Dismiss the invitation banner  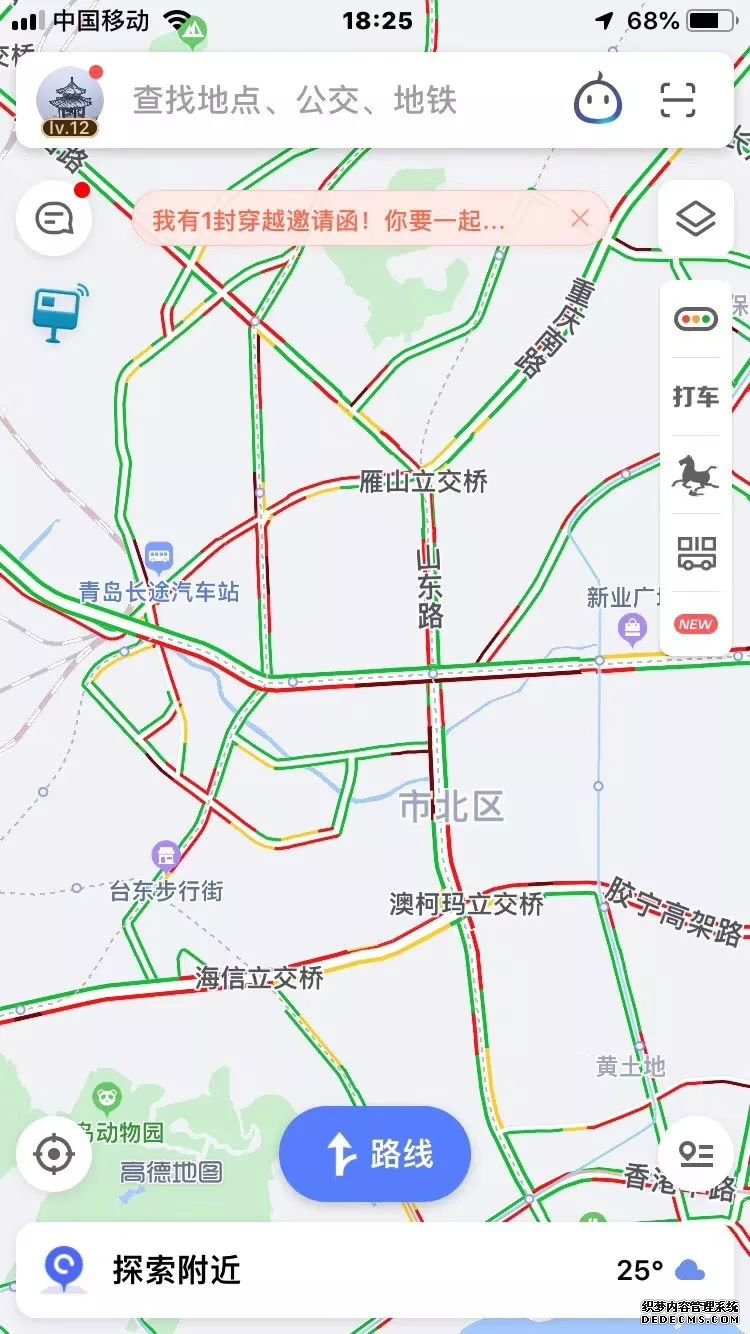coord(580,218)
